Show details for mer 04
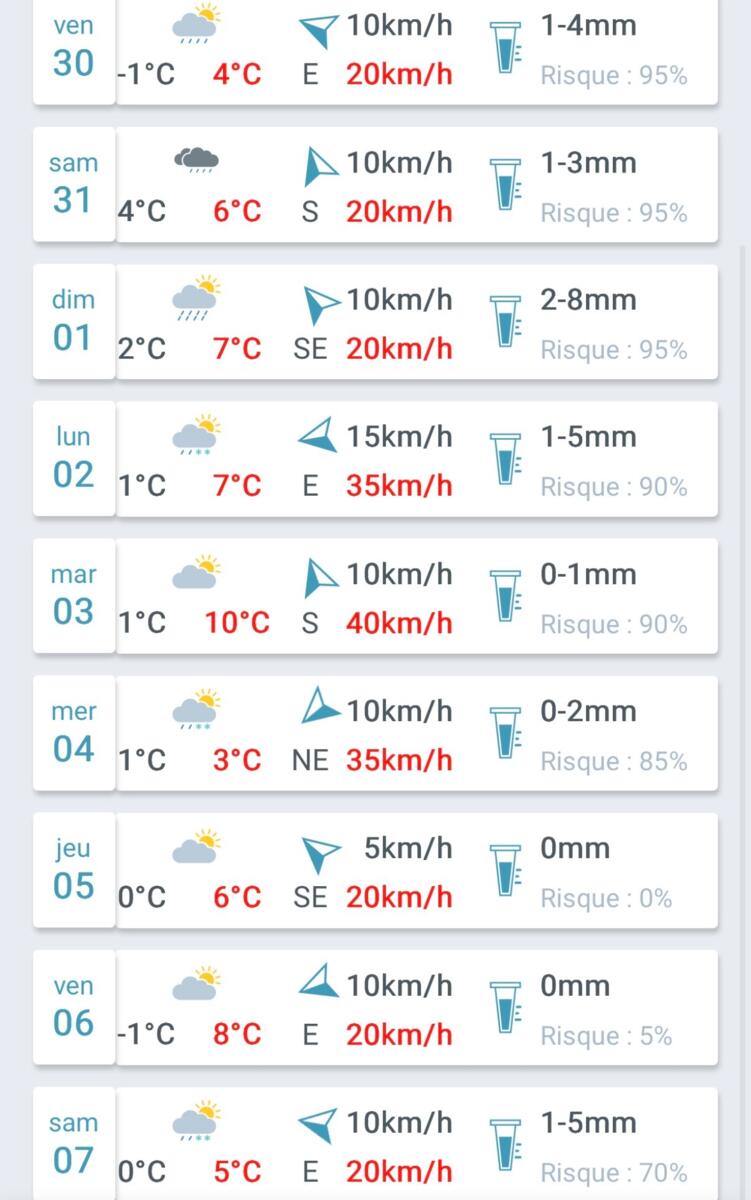Image resolution: width=751 pixels, height=1200 pixels. 375,733
